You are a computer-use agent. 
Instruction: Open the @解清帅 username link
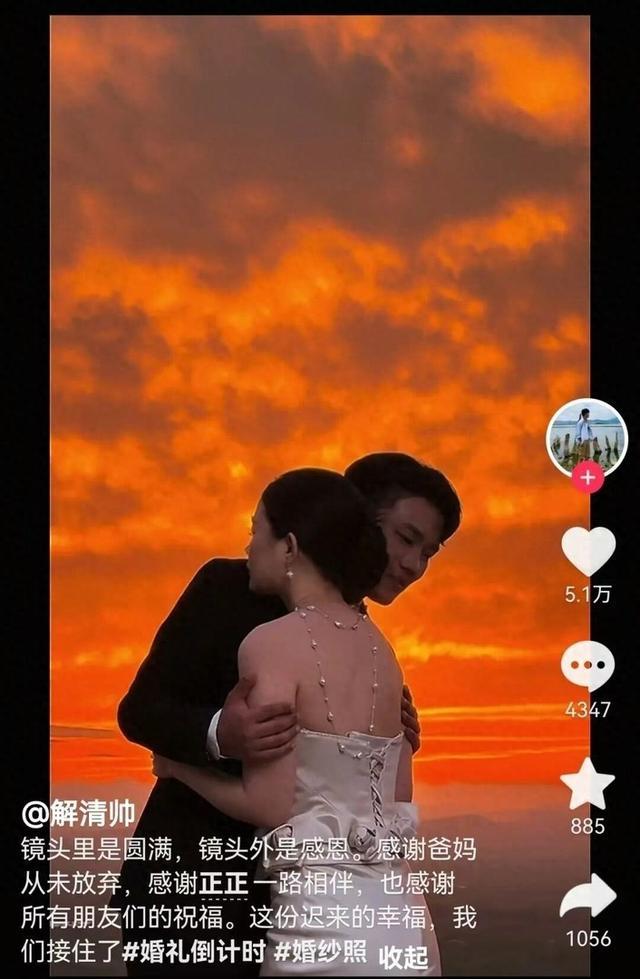(78, 815)
